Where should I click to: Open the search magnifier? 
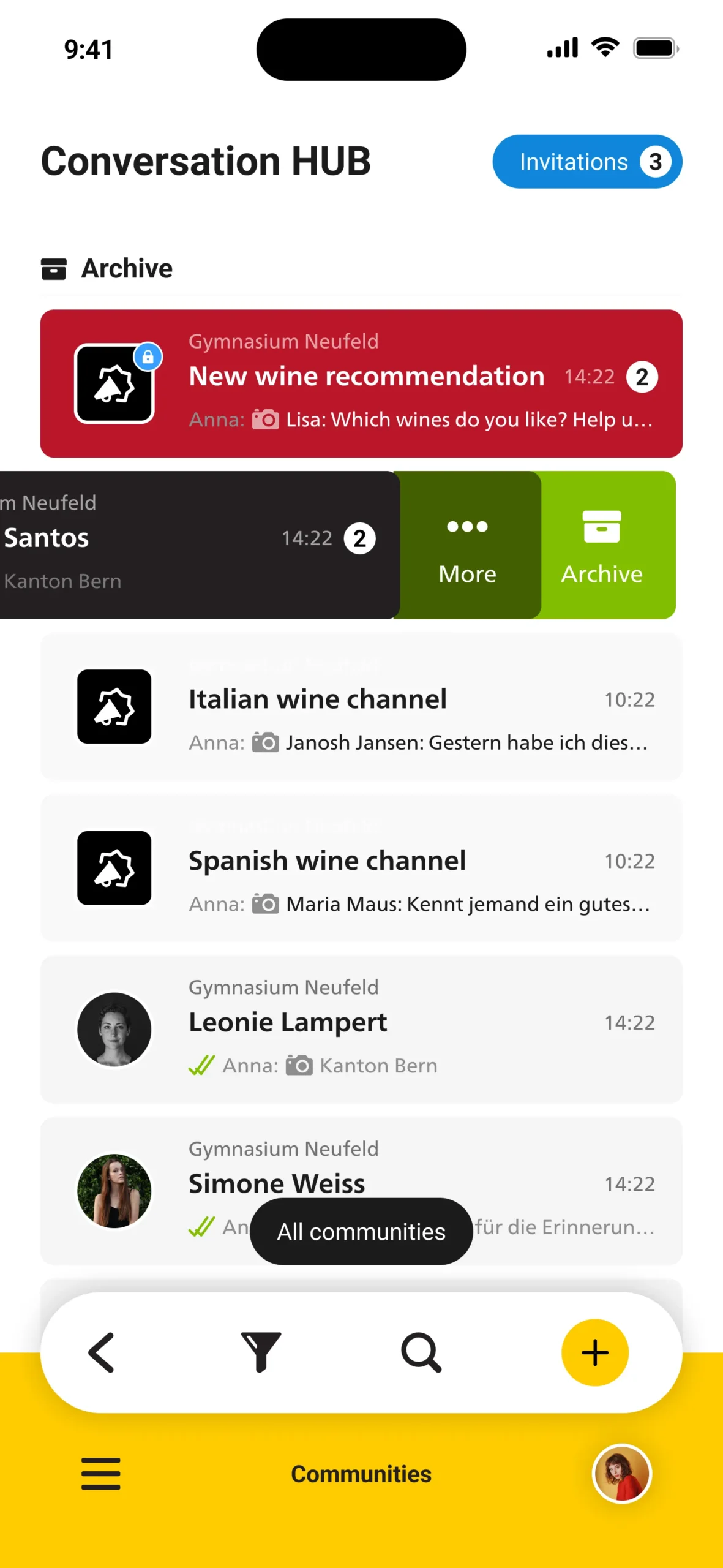pyautogui.click(x=421, y=1352)
